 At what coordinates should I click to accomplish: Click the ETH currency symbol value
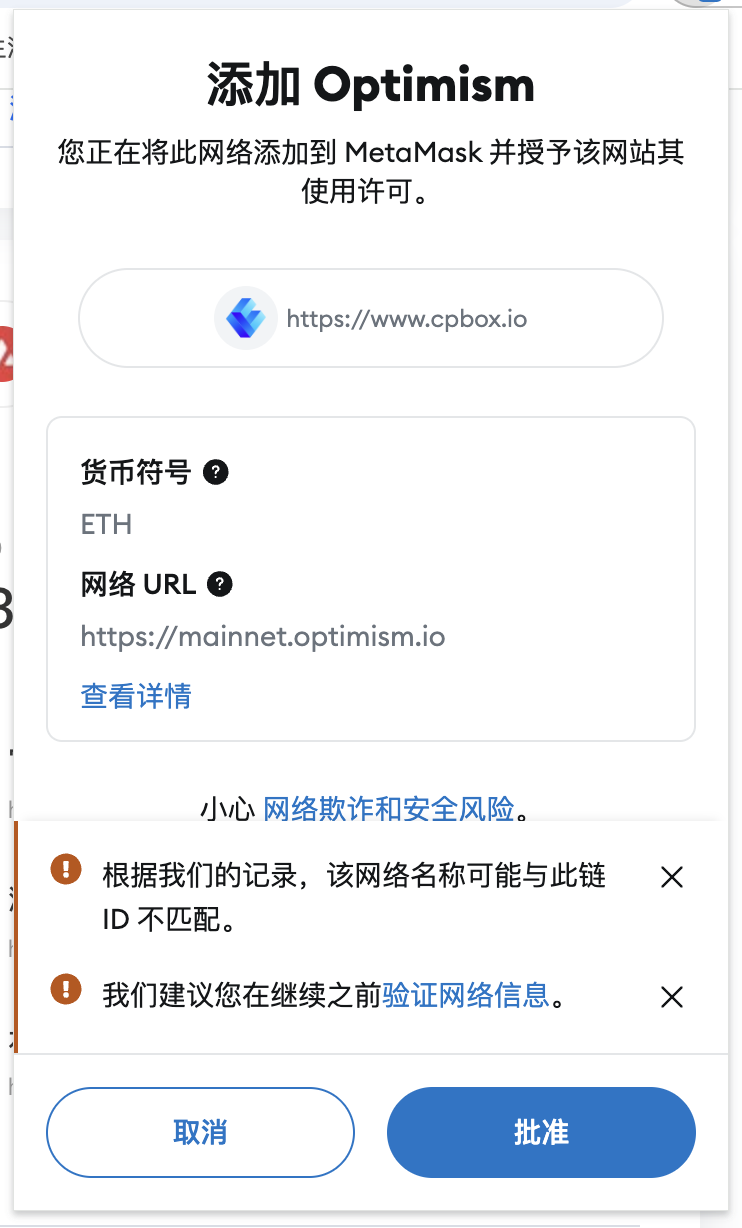(104, 524)
